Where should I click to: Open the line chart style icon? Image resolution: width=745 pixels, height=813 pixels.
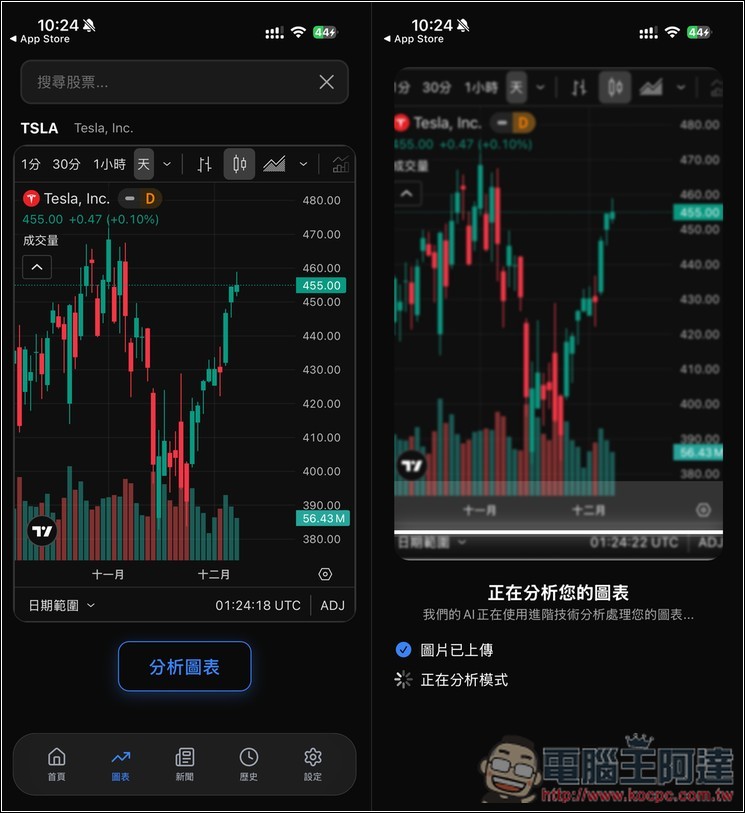273,163
